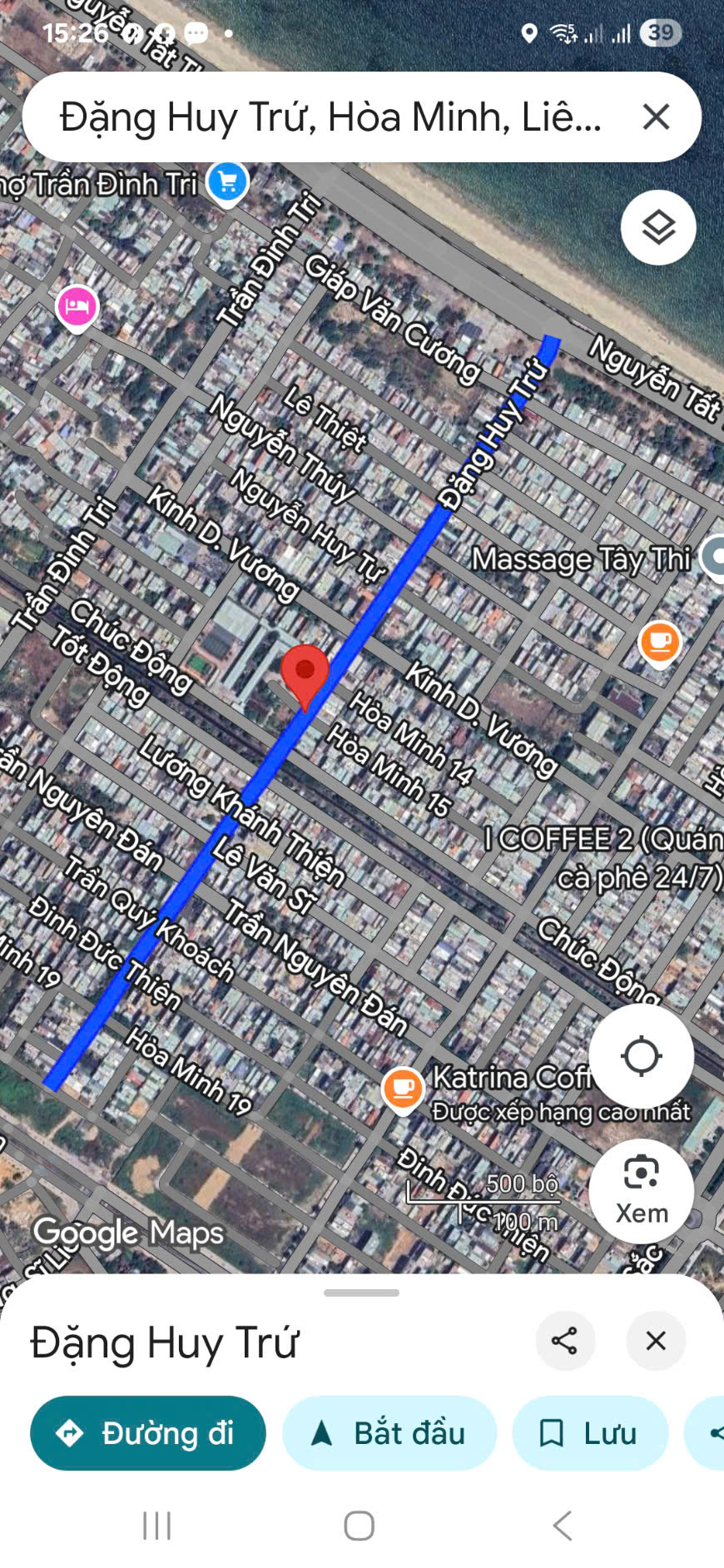
Task: Save this place with Lưu
Action: click(x=590, y=1433)
